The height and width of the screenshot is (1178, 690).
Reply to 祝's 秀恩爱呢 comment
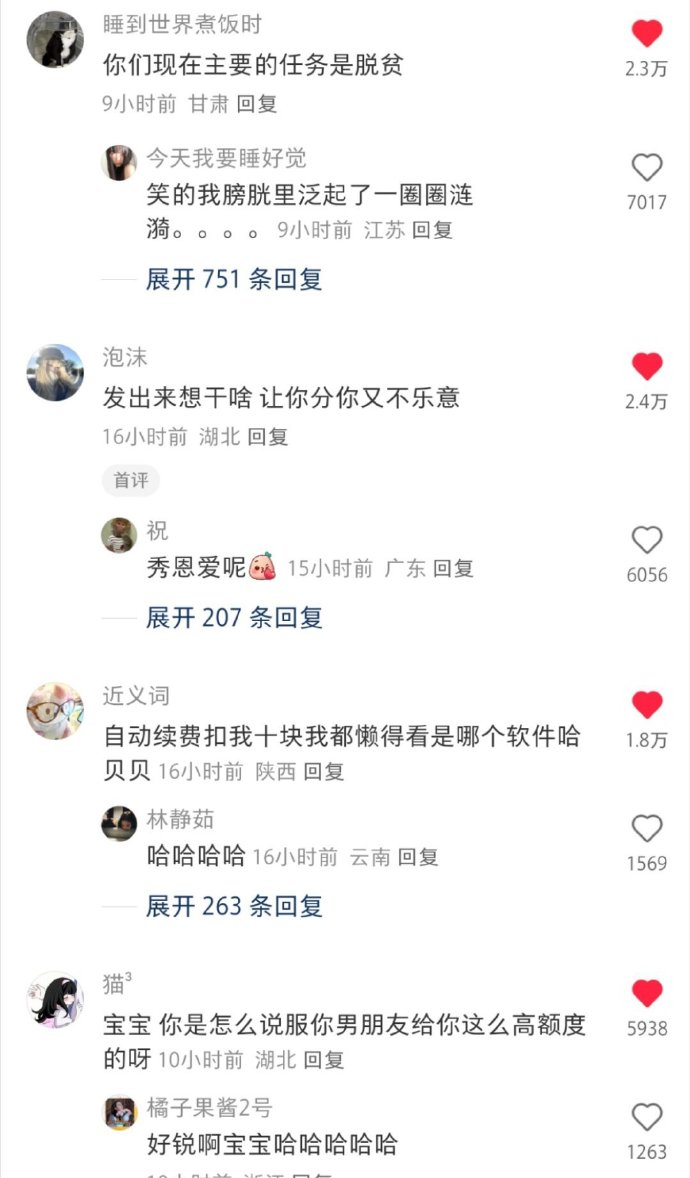click(453, 569)
